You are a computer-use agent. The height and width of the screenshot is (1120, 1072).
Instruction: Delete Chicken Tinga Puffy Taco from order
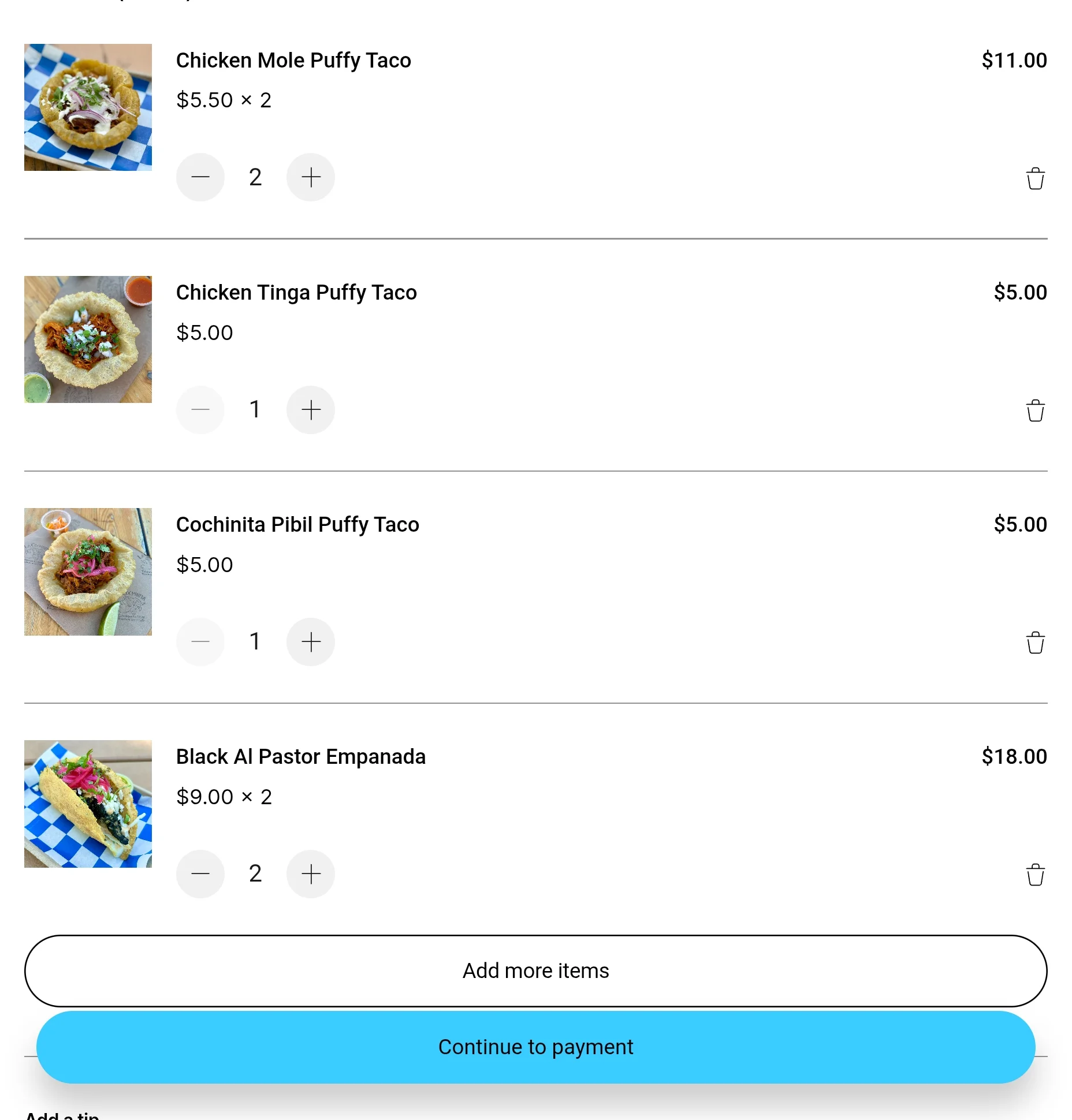[x=1035, y=410]
